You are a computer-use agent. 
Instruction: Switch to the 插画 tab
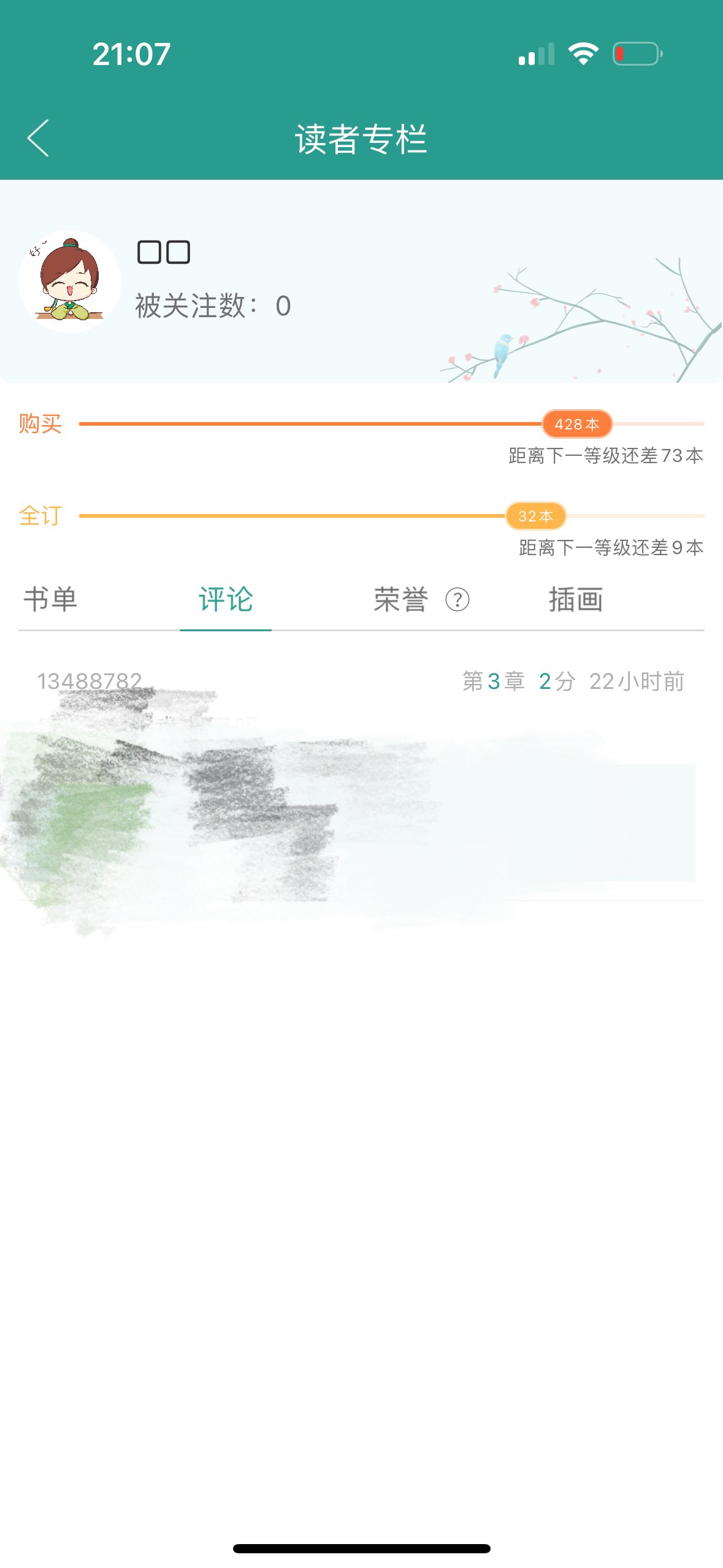(575, 599)
